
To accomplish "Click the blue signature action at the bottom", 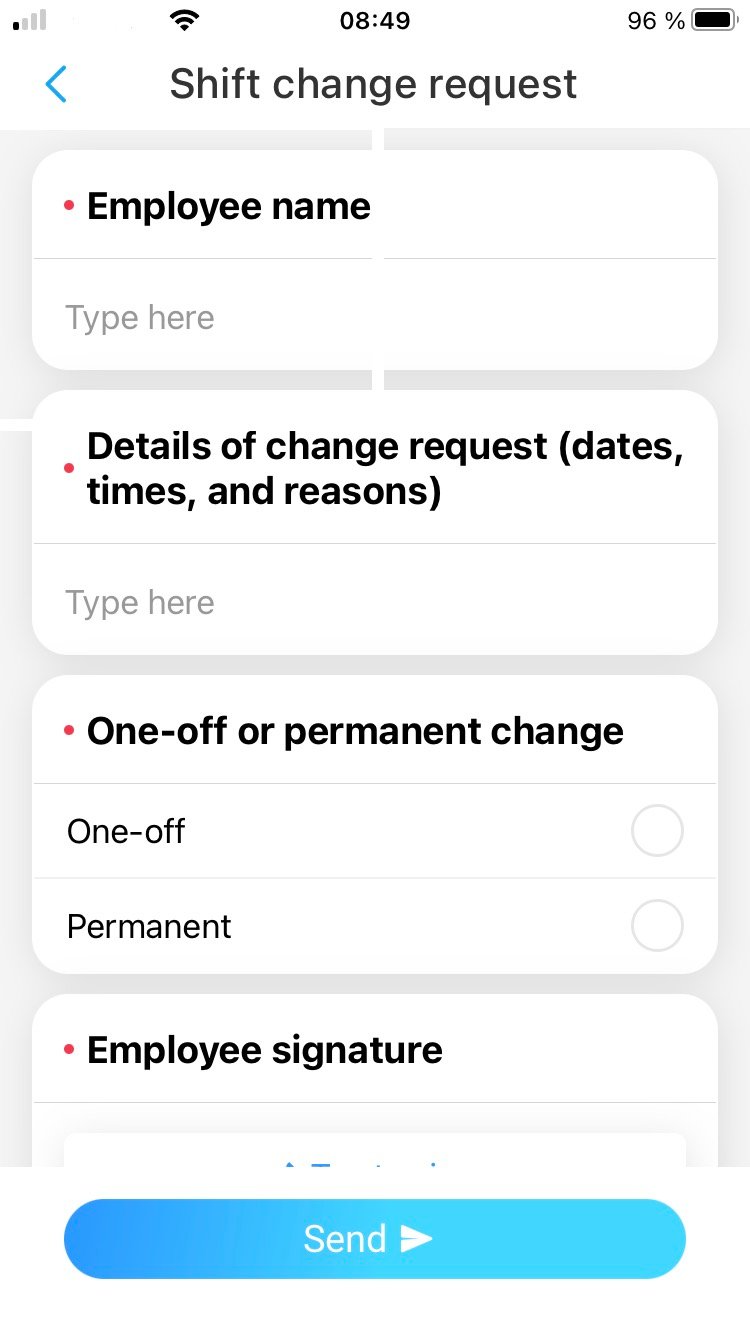I will pos(375,1166).
